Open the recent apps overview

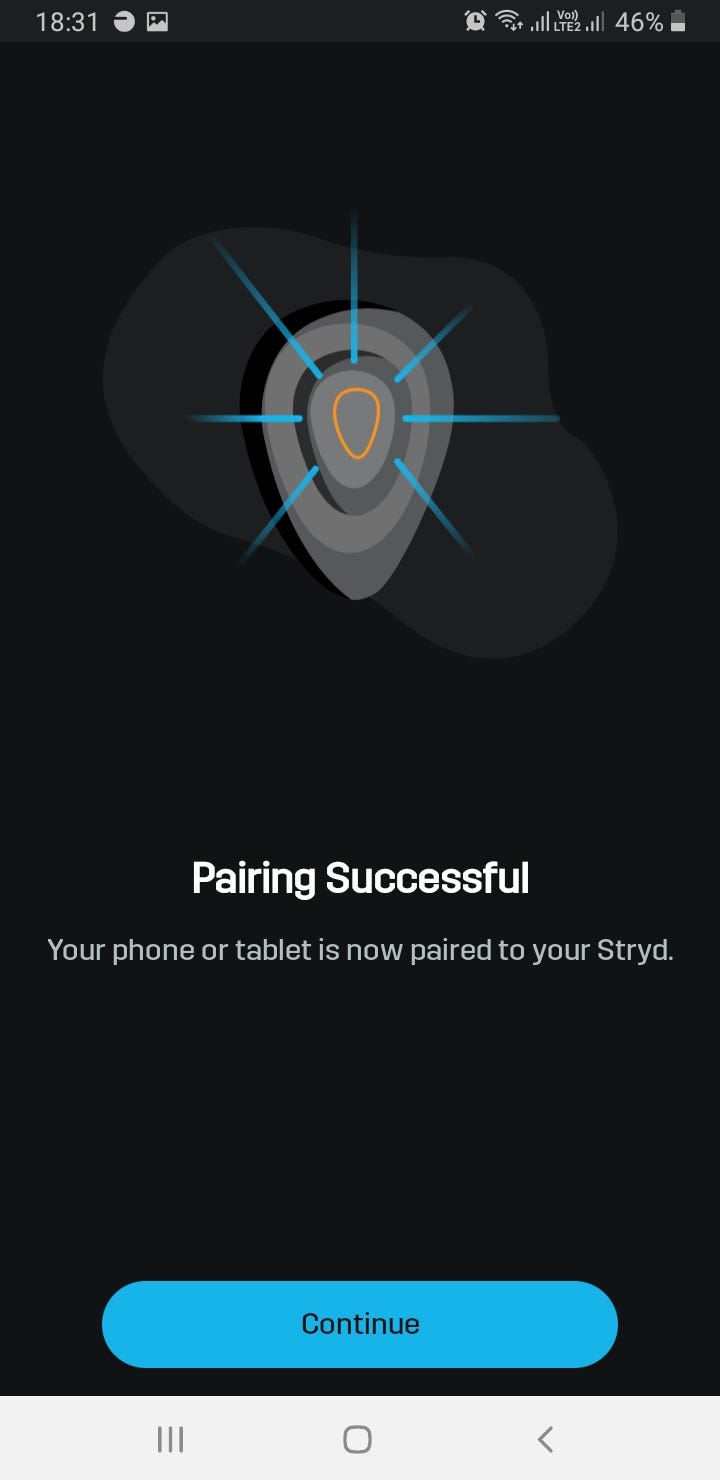click(x=171, y=1439)
